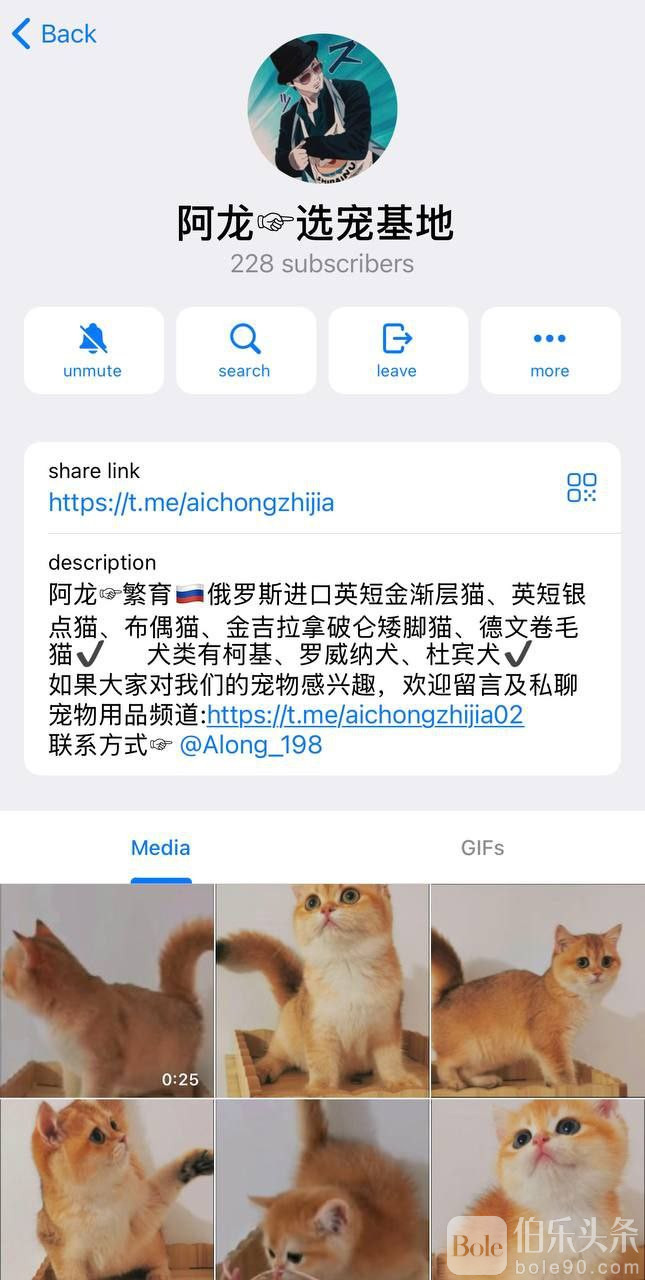Play the 0:25 cat video

pos(107,990)
